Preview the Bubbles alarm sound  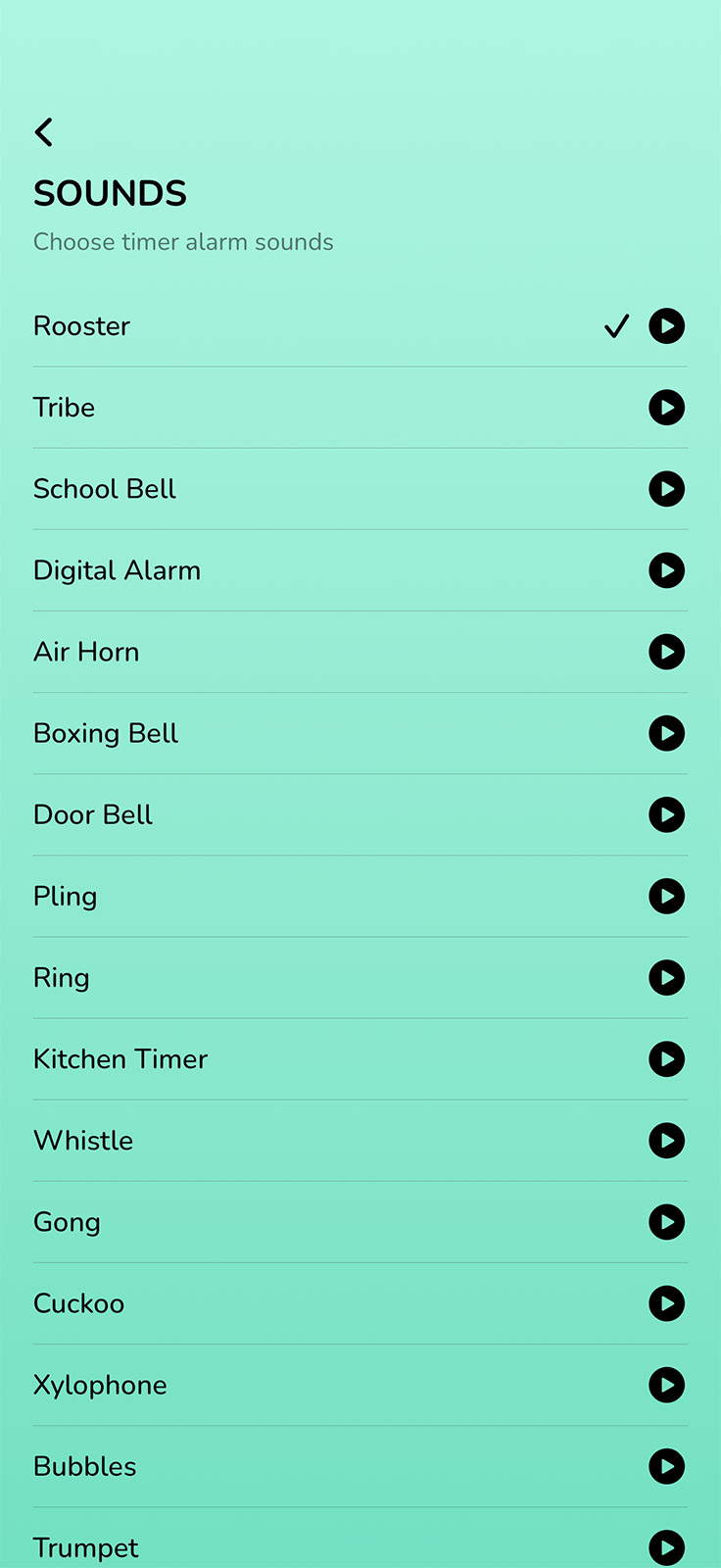(667, 1466)
